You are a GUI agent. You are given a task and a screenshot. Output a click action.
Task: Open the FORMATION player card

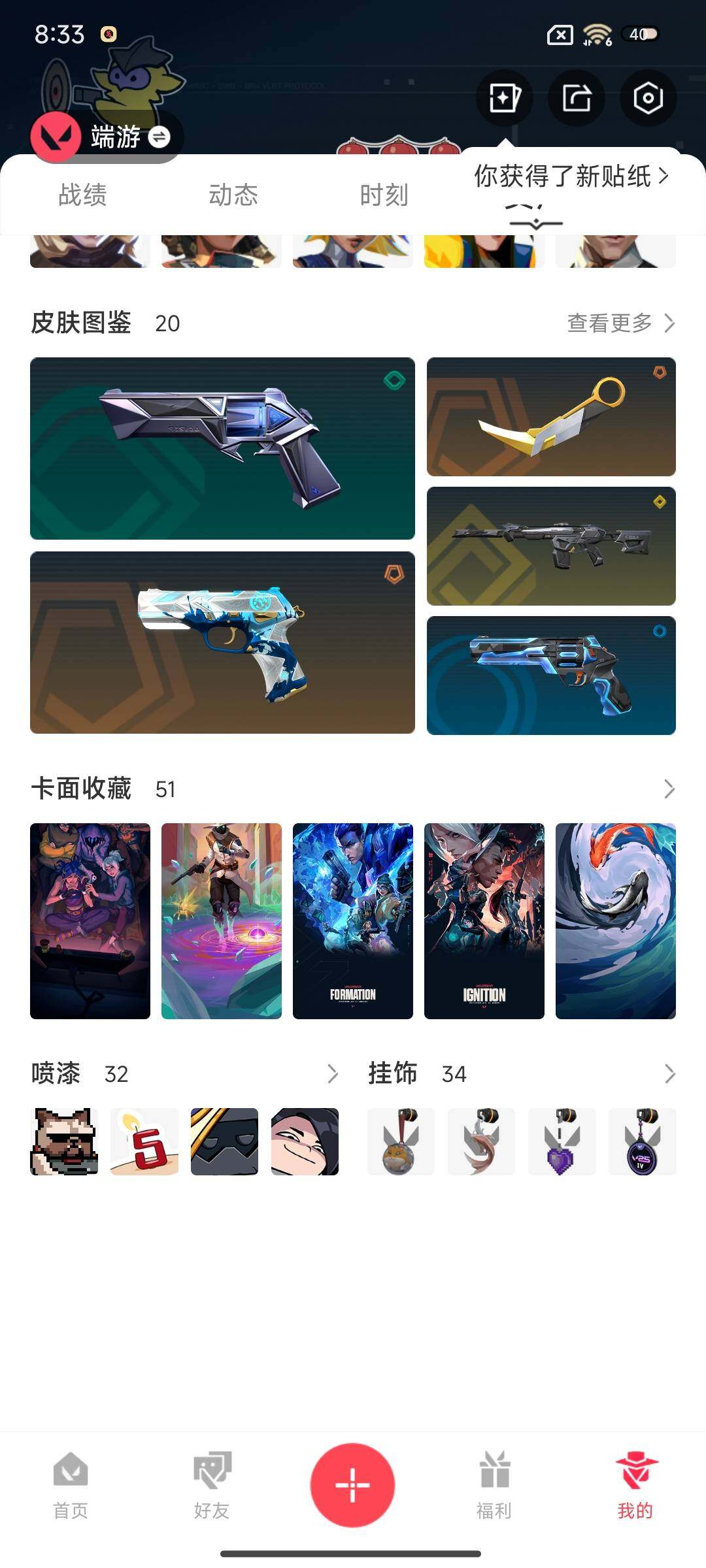pyautogui.click(x=353, y=921)
